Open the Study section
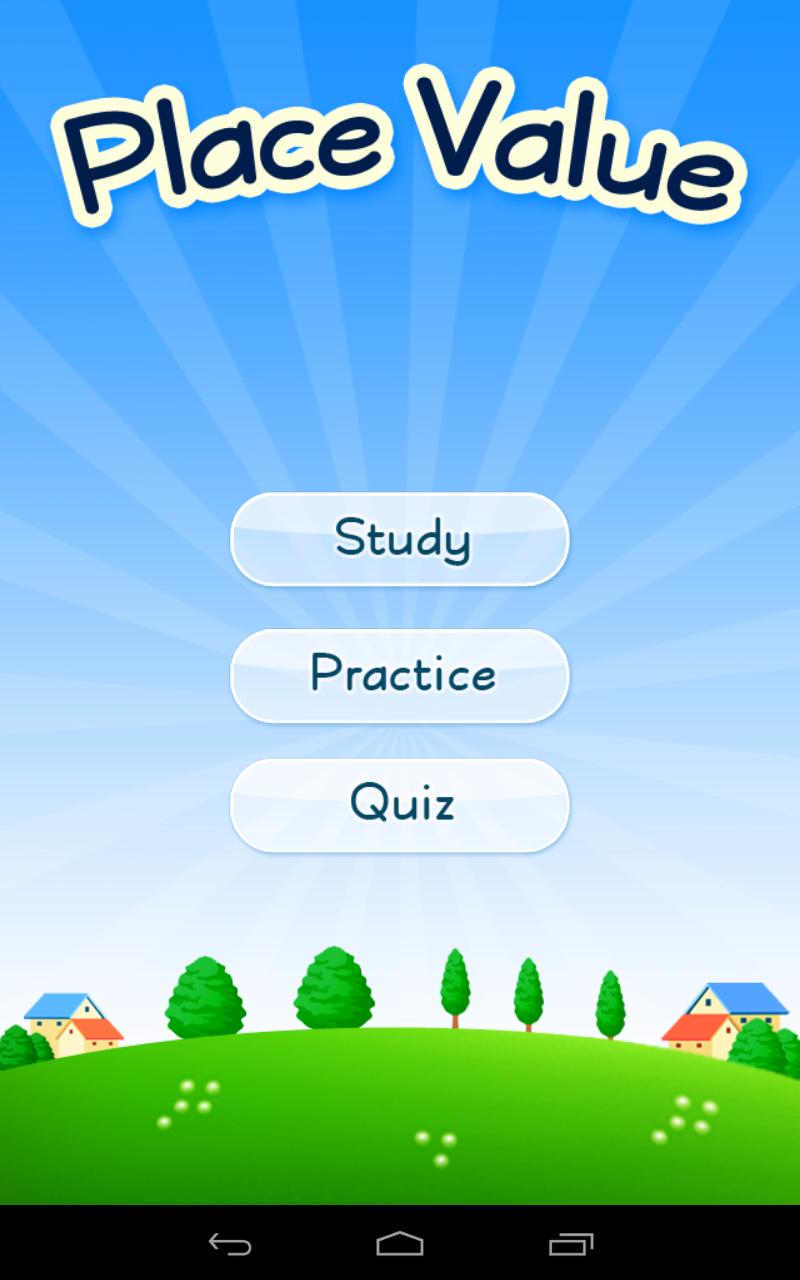Viewport: 800px width, 1280px height. click(400, 539)
